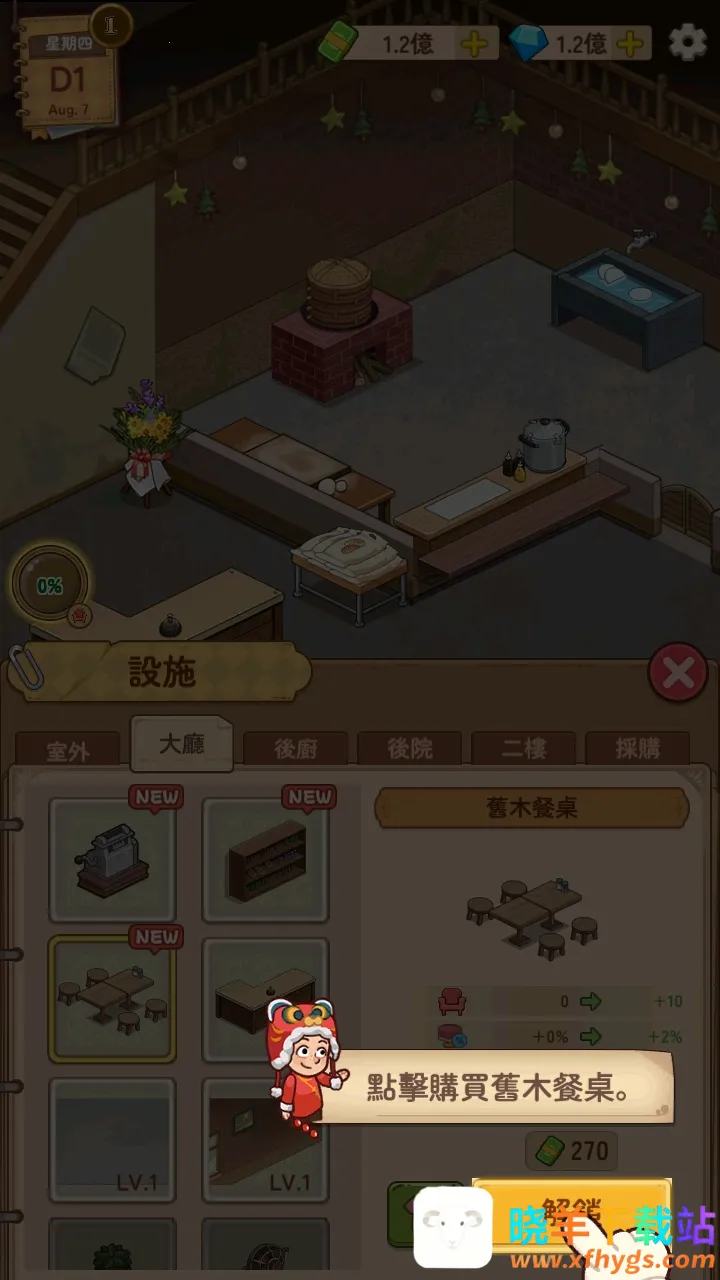
Task: Open the settings gear
Action: [687, 43]
